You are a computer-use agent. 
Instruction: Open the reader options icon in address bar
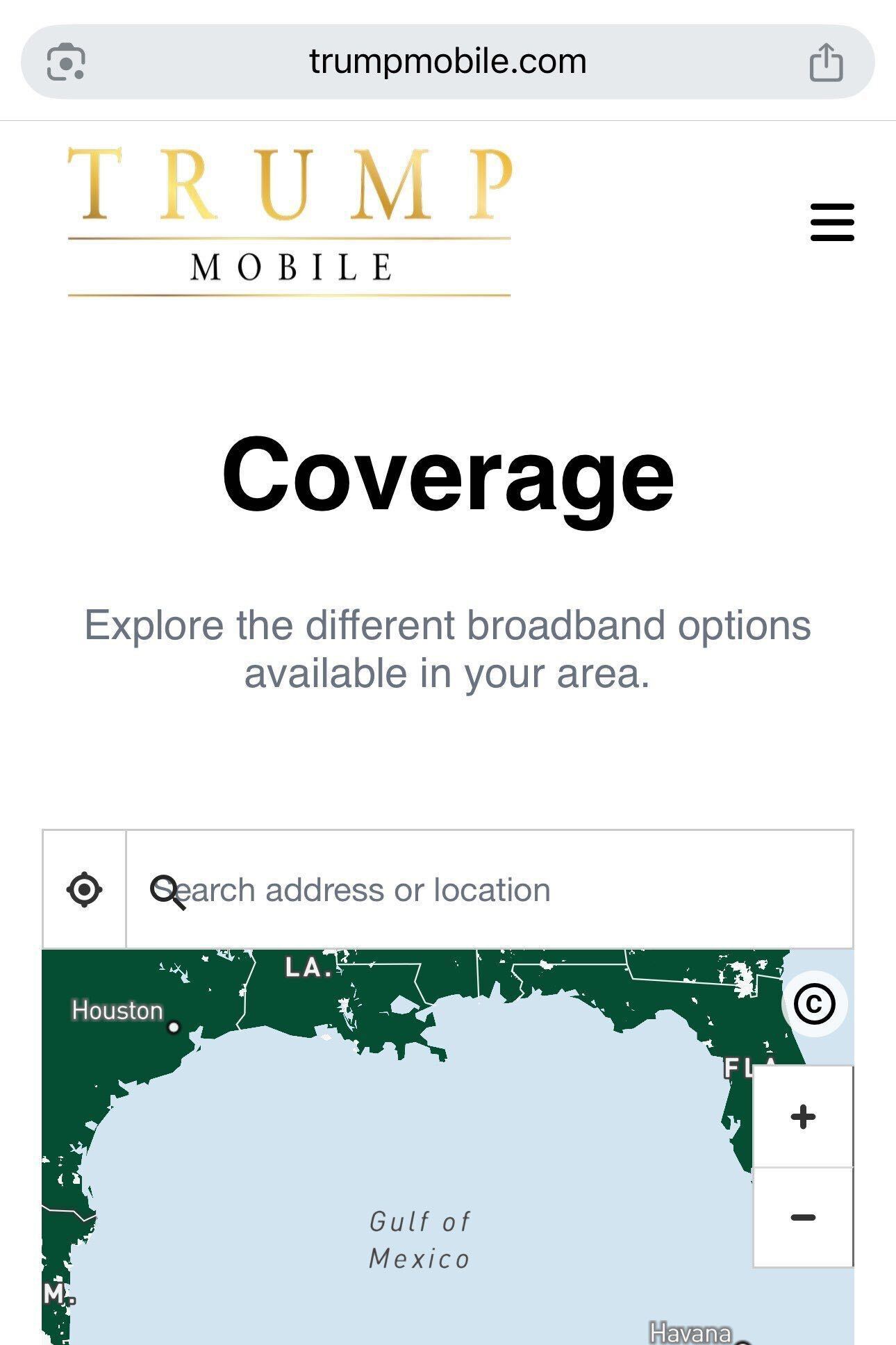[66, 63]
